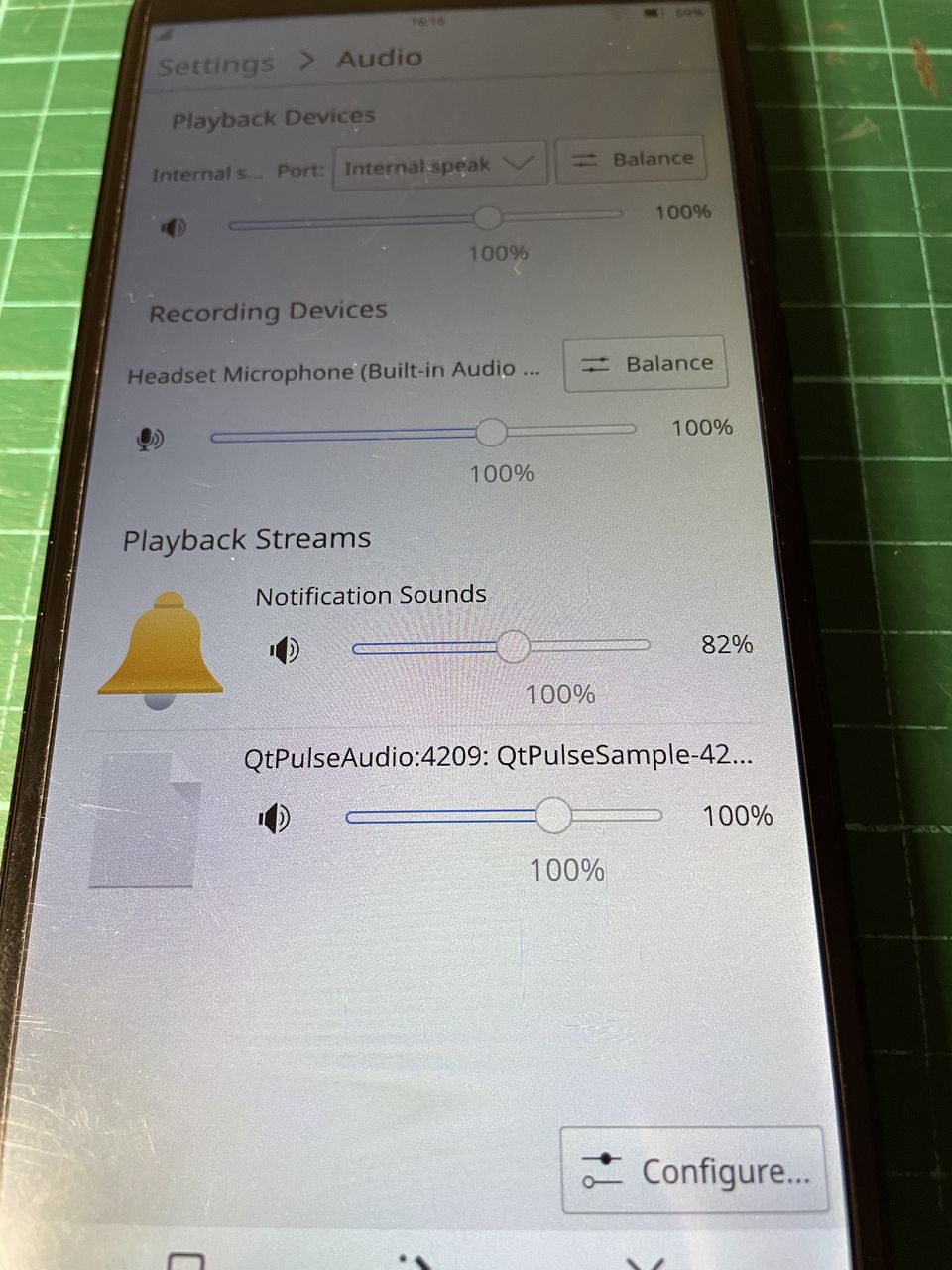Mute the Headset Microphone
Image resolution: width=952 pixels, height=1270 pixels.
pyautogui.click(x=150, y=439)
